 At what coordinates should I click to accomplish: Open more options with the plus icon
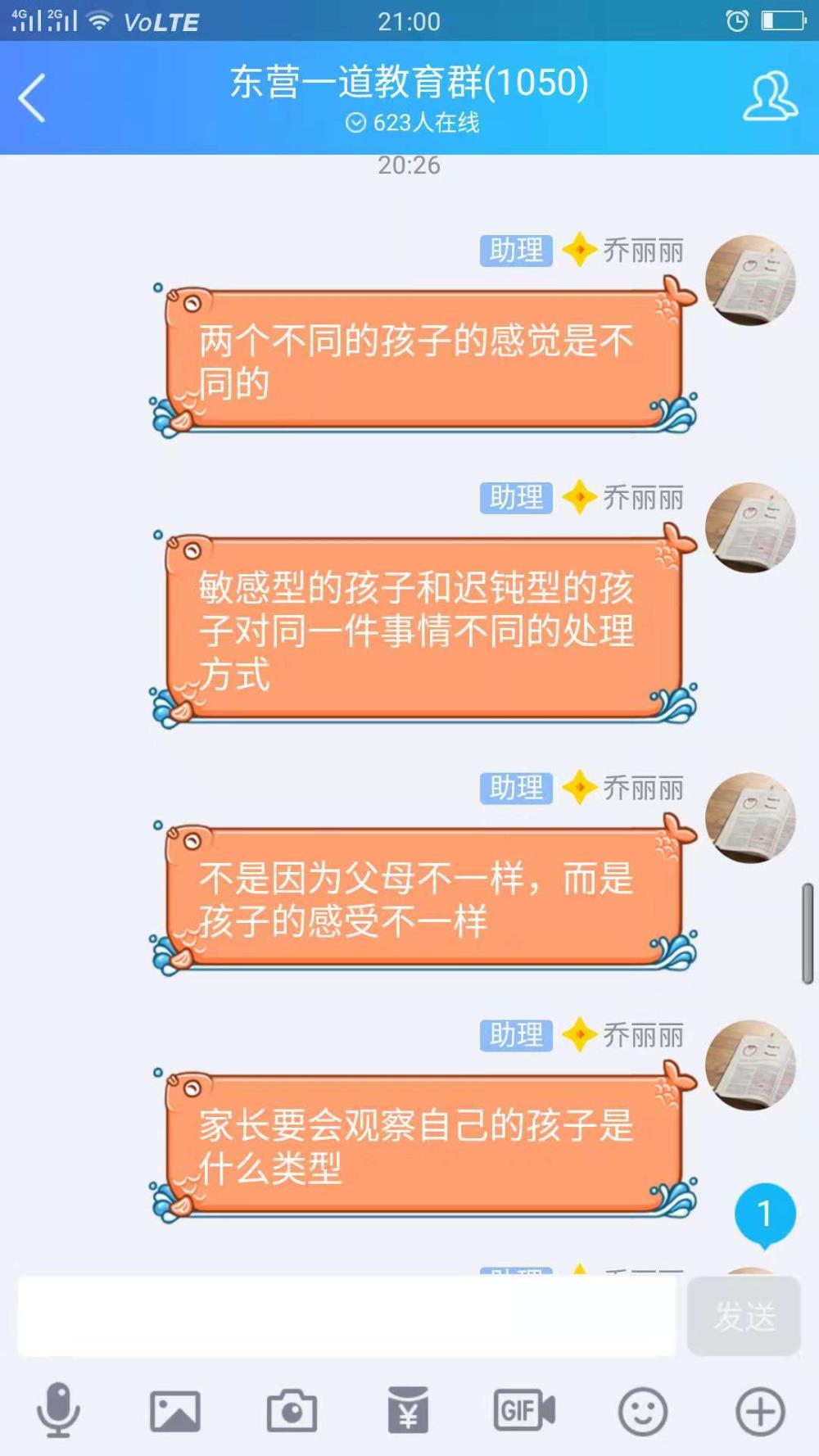760,1411
